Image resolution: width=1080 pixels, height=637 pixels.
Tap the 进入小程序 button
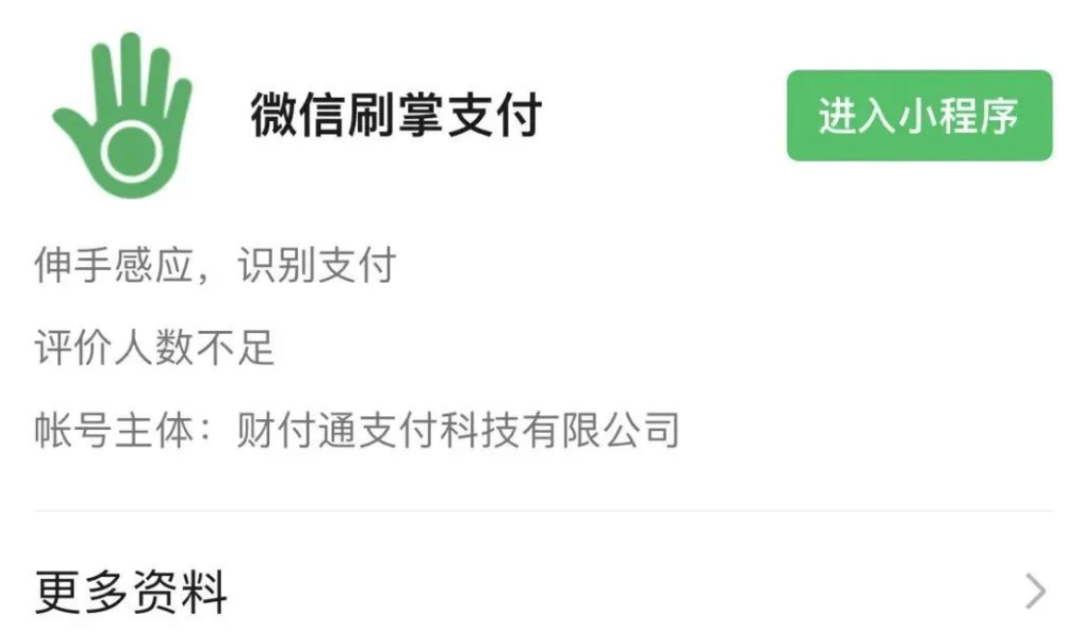tap(918, 116)
